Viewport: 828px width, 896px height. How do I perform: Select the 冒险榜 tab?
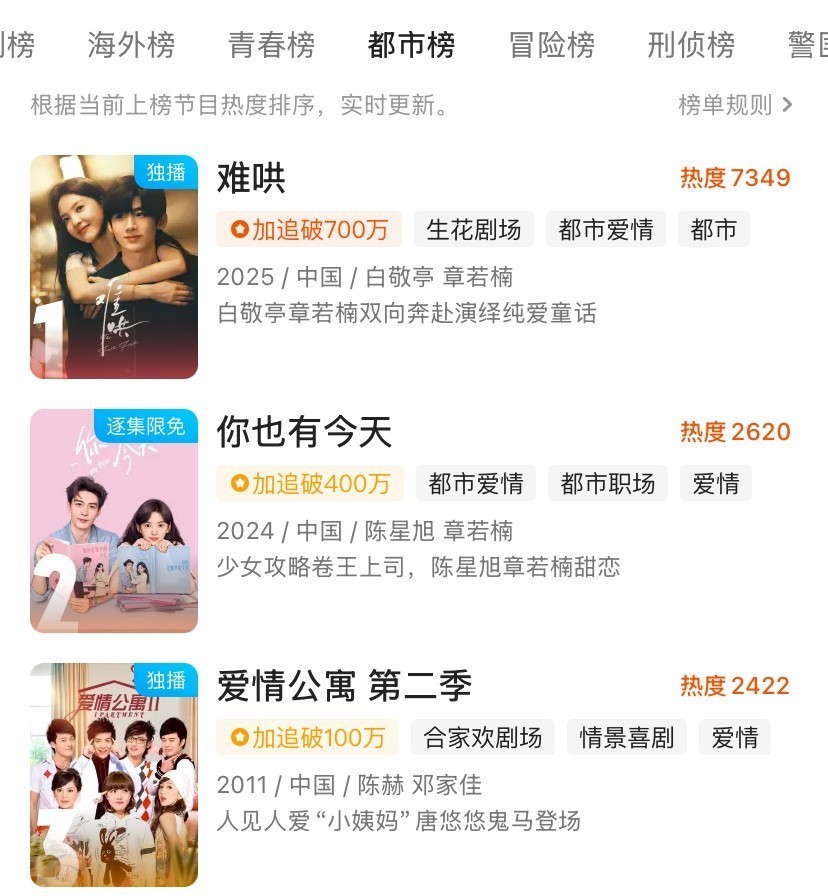point(551,45)
